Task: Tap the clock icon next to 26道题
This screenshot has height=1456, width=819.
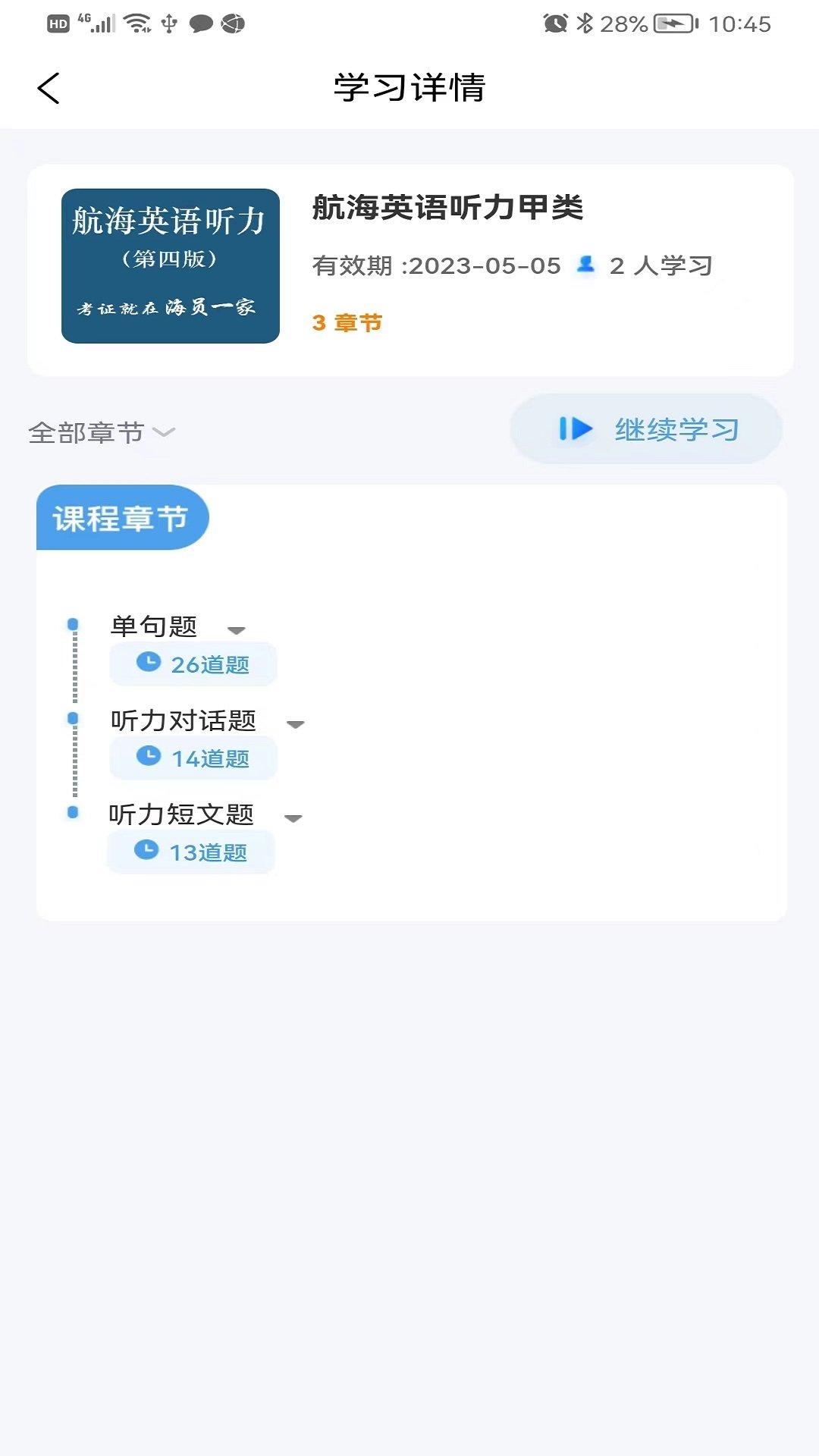Action: click(x=149, y=662)
